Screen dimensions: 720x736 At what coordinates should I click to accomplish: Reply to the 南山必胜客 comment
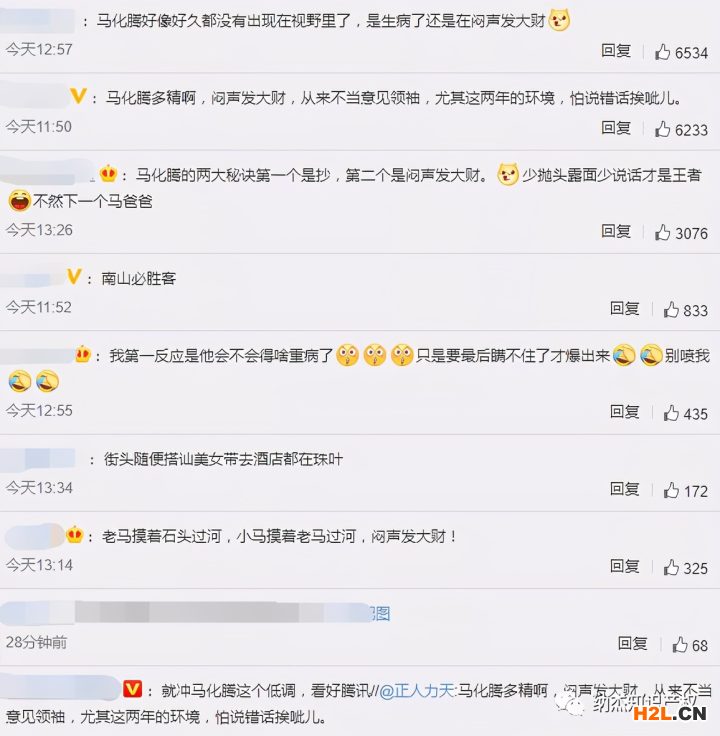[x=625, y=309]
